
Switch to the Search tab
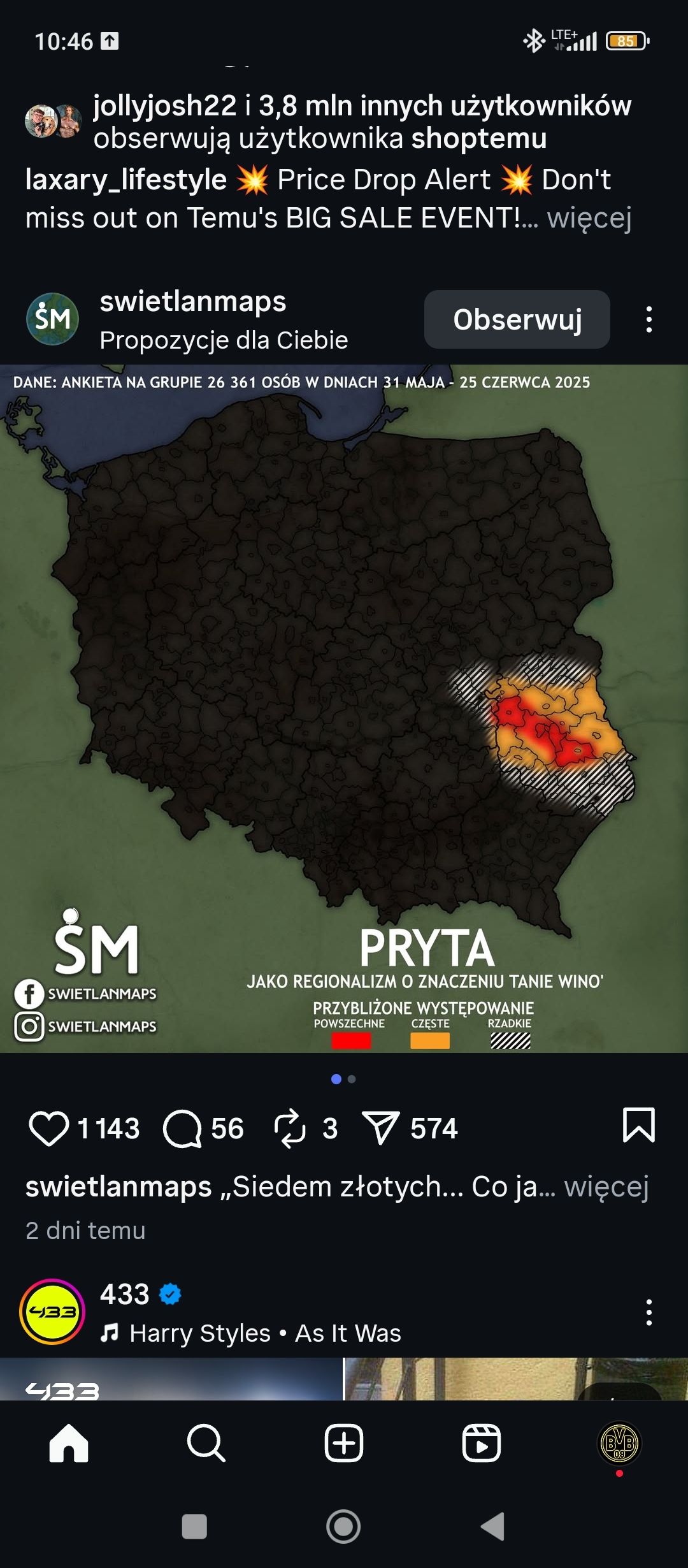tap(206, 1443)
